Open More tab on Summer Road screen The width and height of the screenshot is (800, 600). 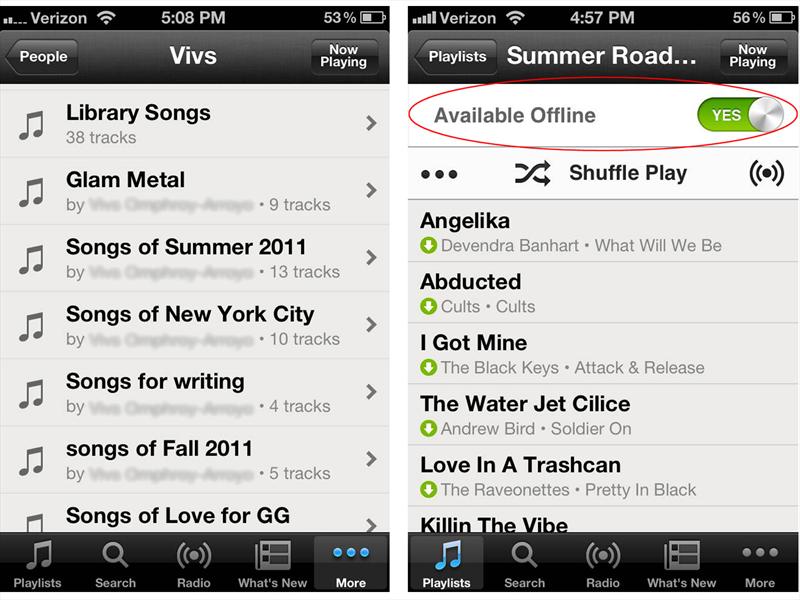coord(760,564)
